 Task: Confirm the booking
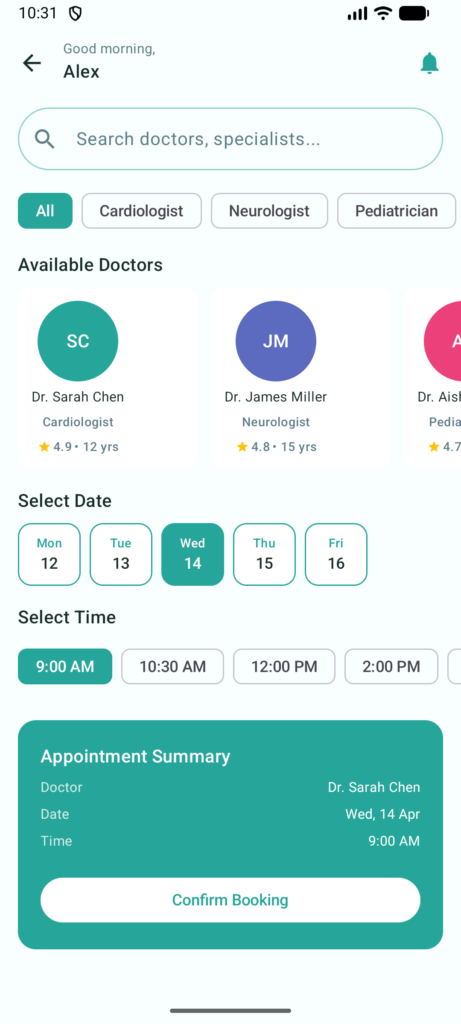[230, 900]
